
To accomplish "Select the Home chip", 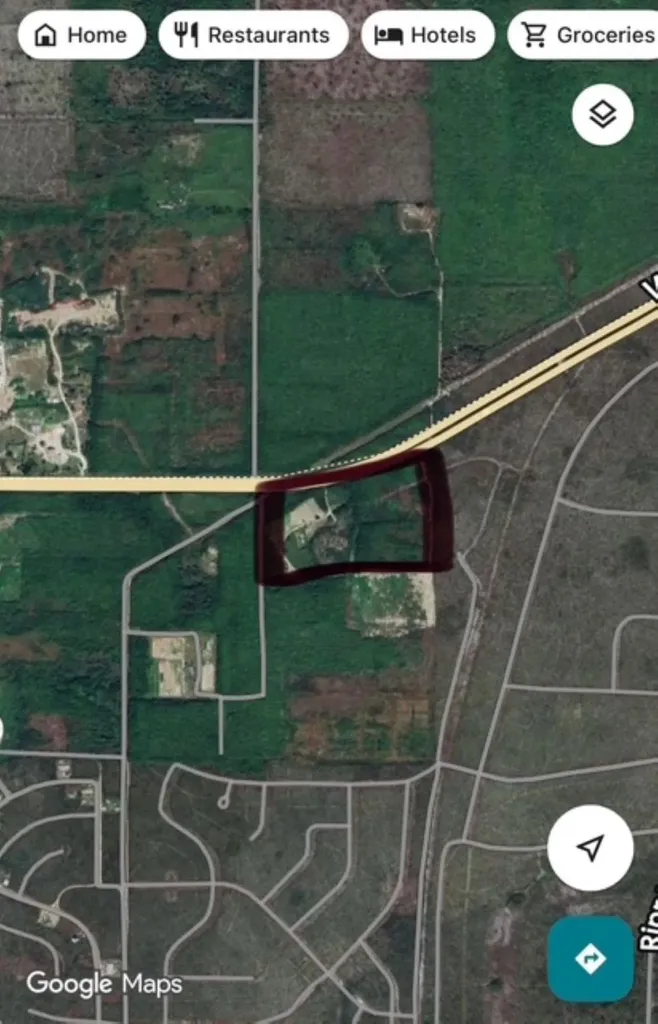I will pos(82,35).
